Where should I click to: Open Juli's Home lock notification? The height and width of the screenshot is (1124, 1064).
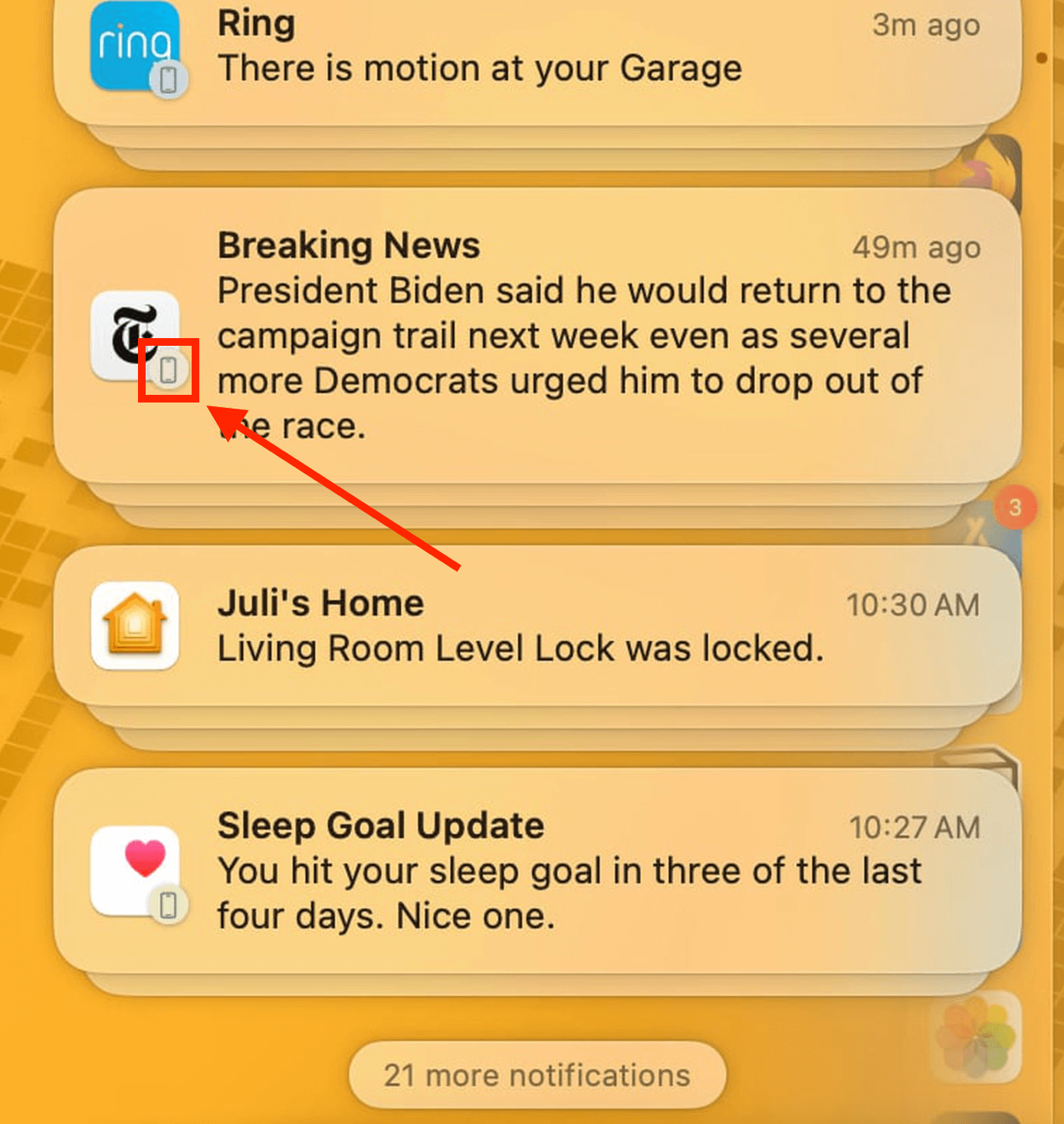pyautogui.click(x=537, y=626)
